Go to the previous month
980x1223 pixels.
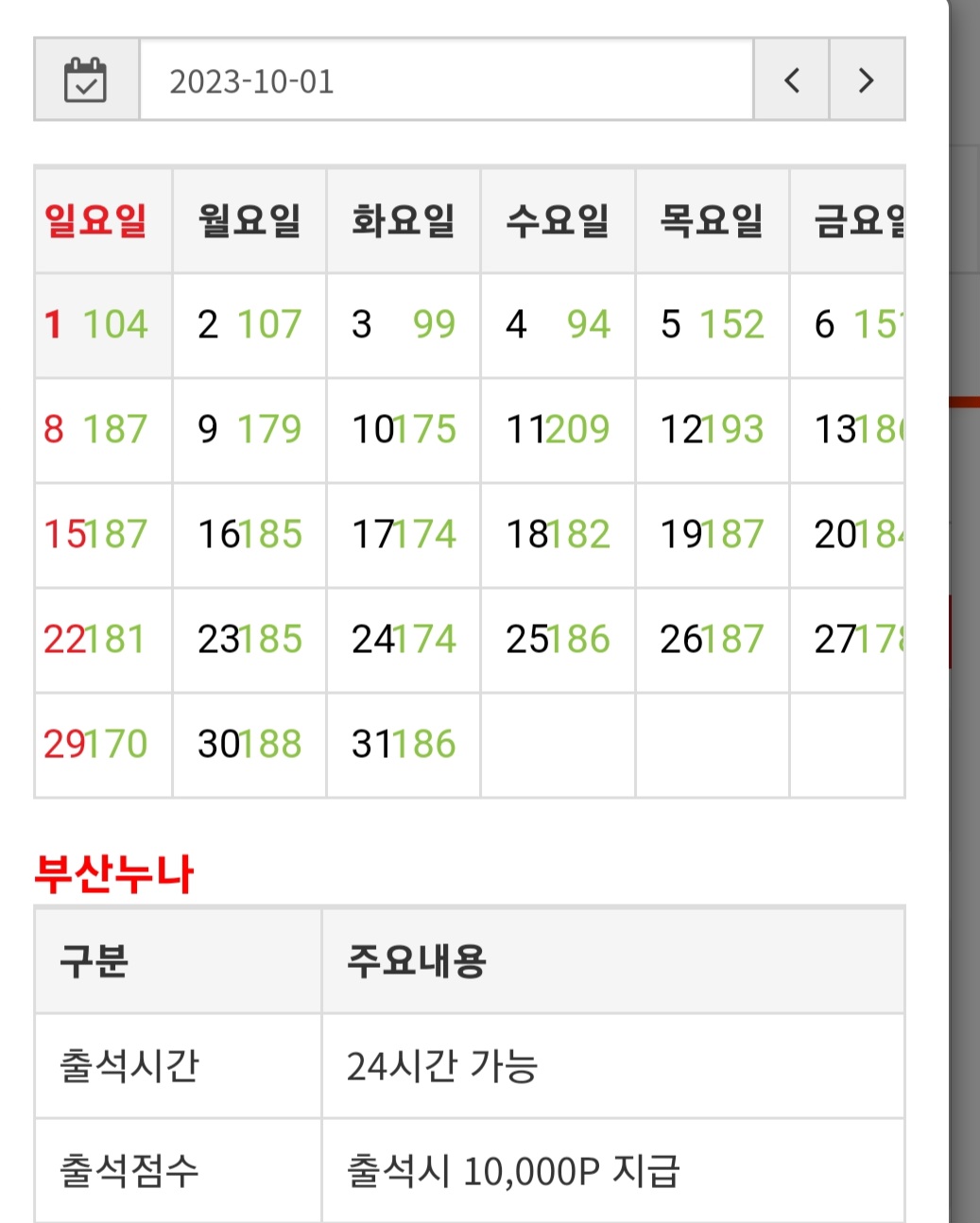click(x=792, y=80)
